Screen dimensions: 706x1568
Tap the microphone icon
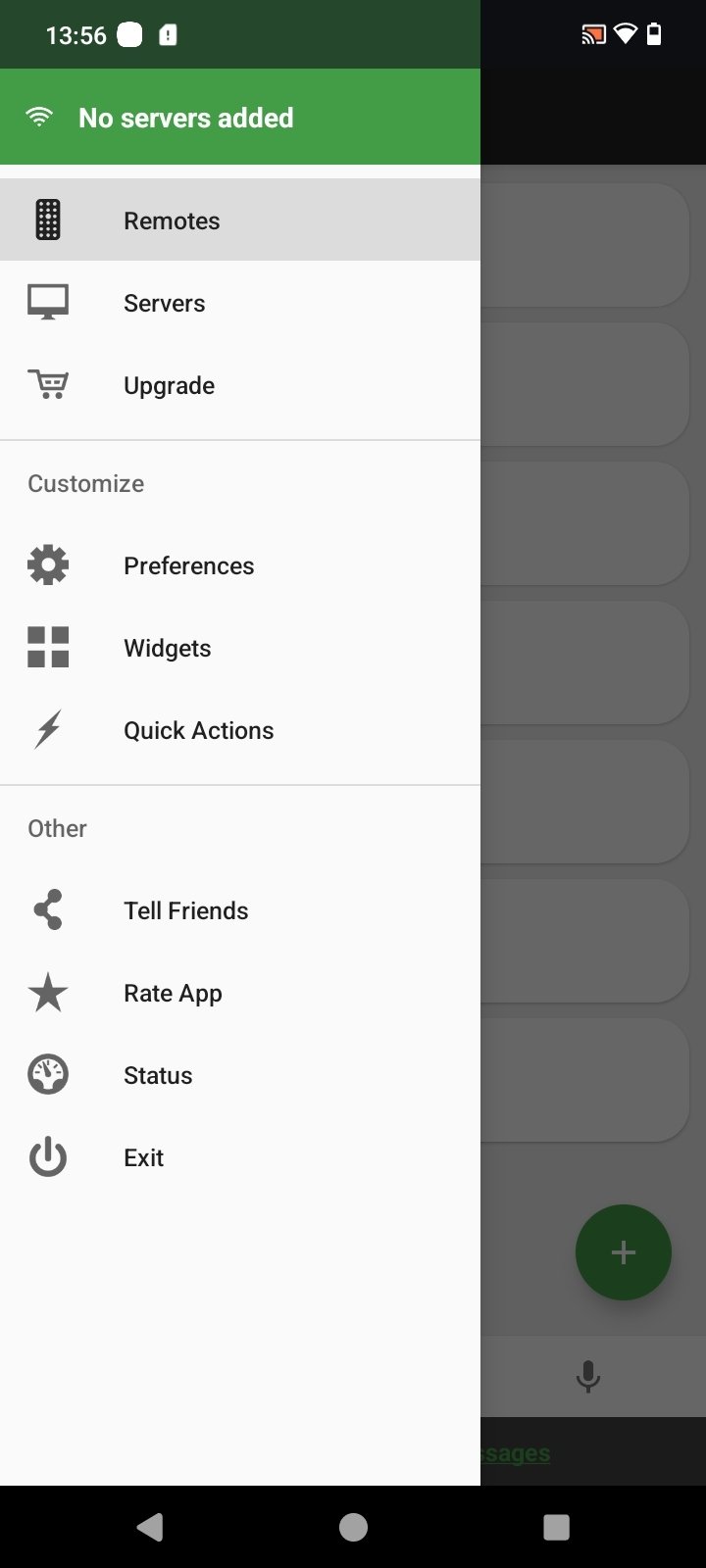[x=588, y=1376]
